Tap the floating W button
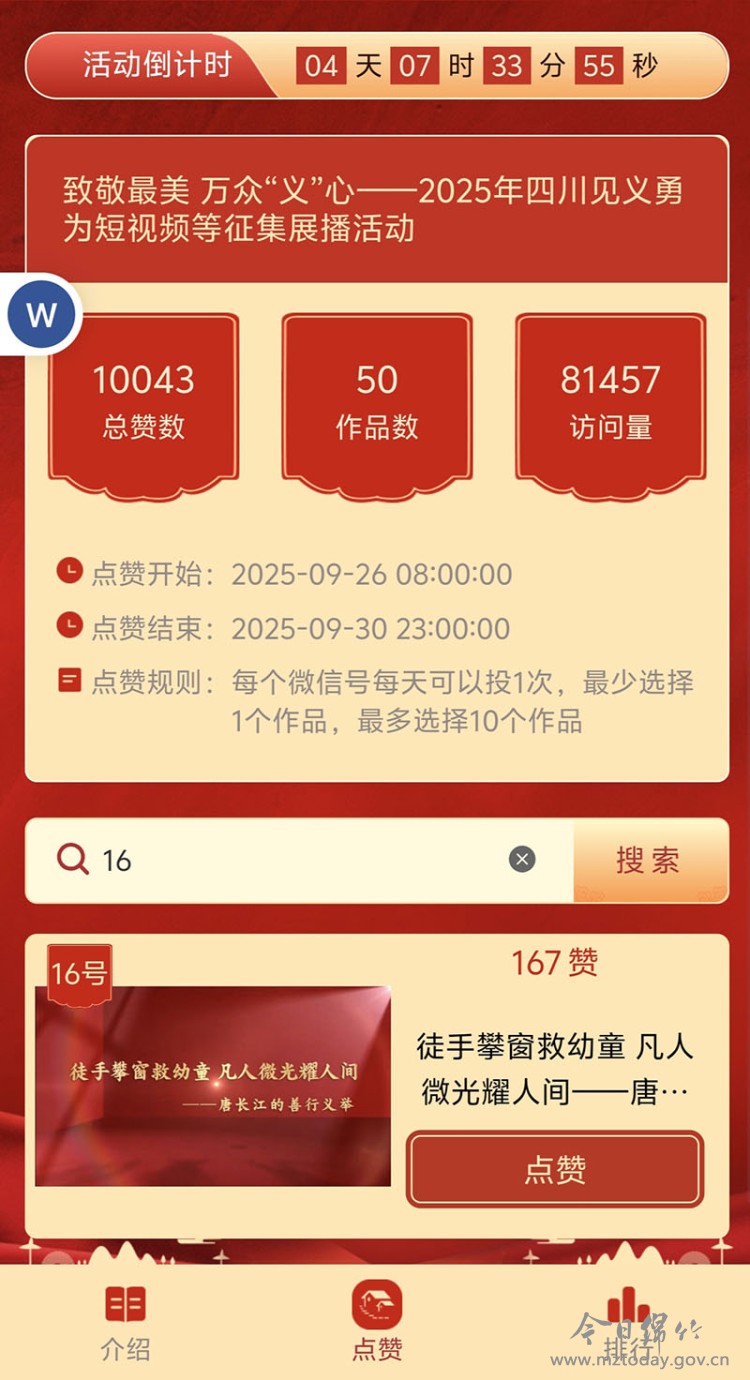This screenshot has height=1380, width=750. click(x=42, y=316)
